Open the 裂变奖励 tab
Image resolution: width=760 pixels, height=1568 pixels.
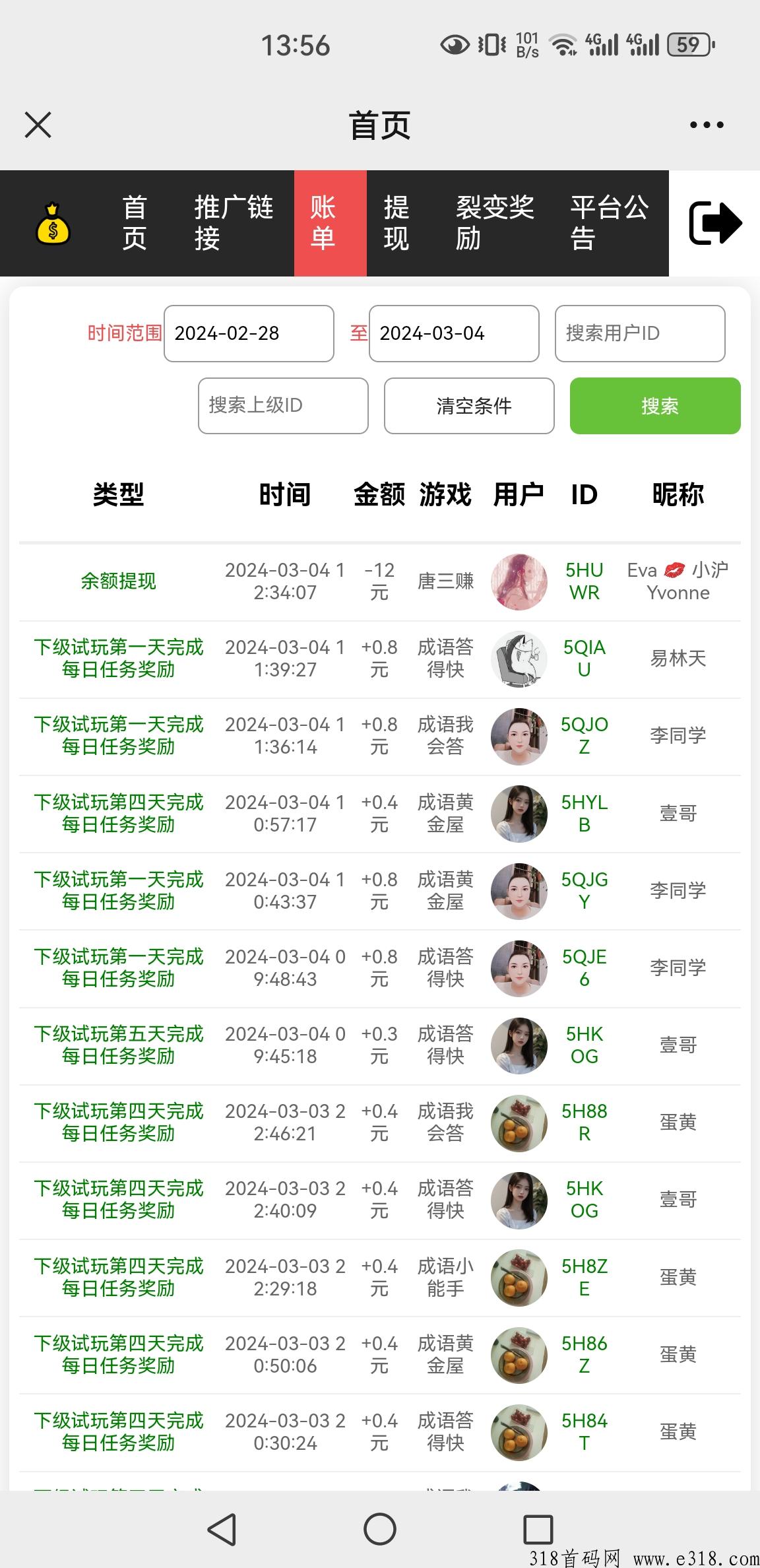495,223
